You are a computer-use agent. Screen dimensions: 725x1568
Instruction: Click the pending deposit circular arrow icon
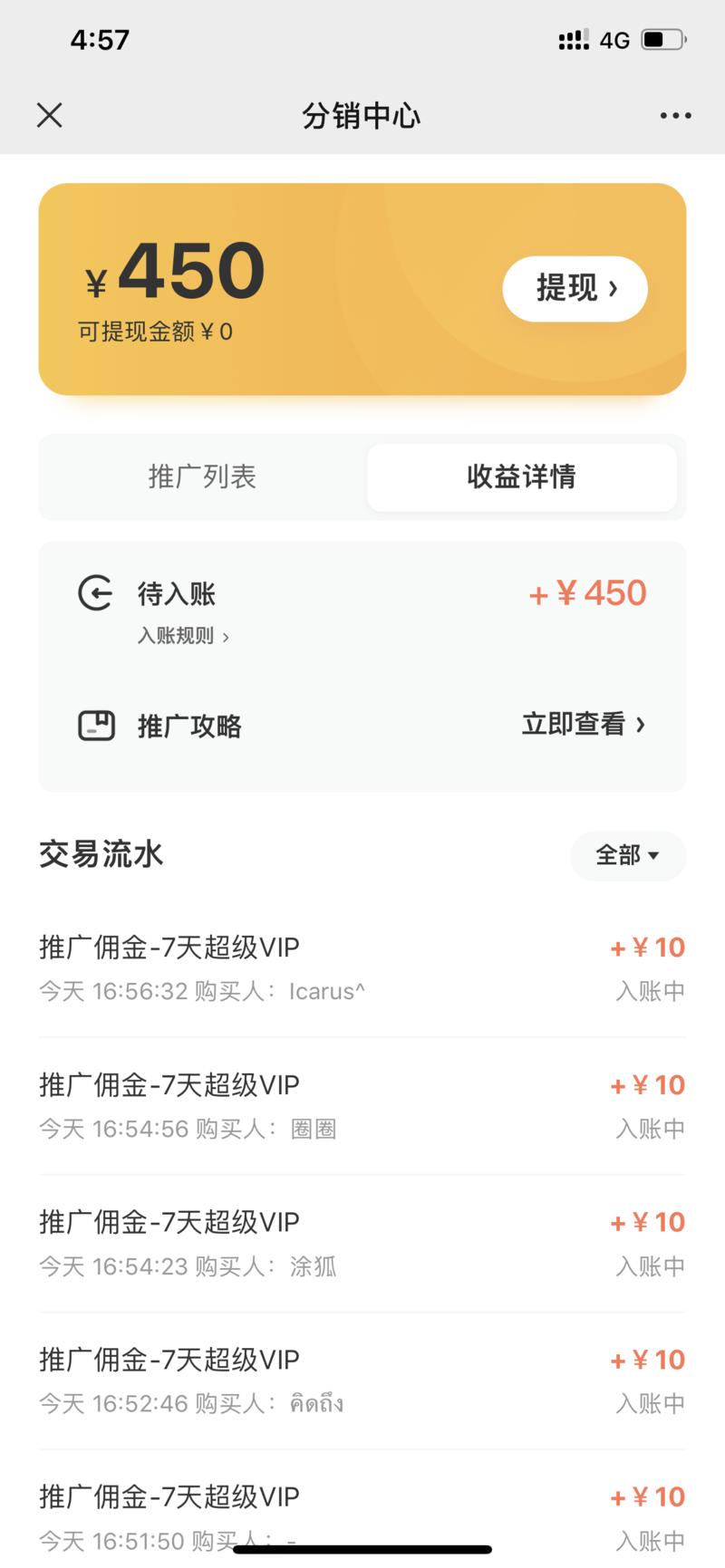pyautogui.click(x=95, y=593)
